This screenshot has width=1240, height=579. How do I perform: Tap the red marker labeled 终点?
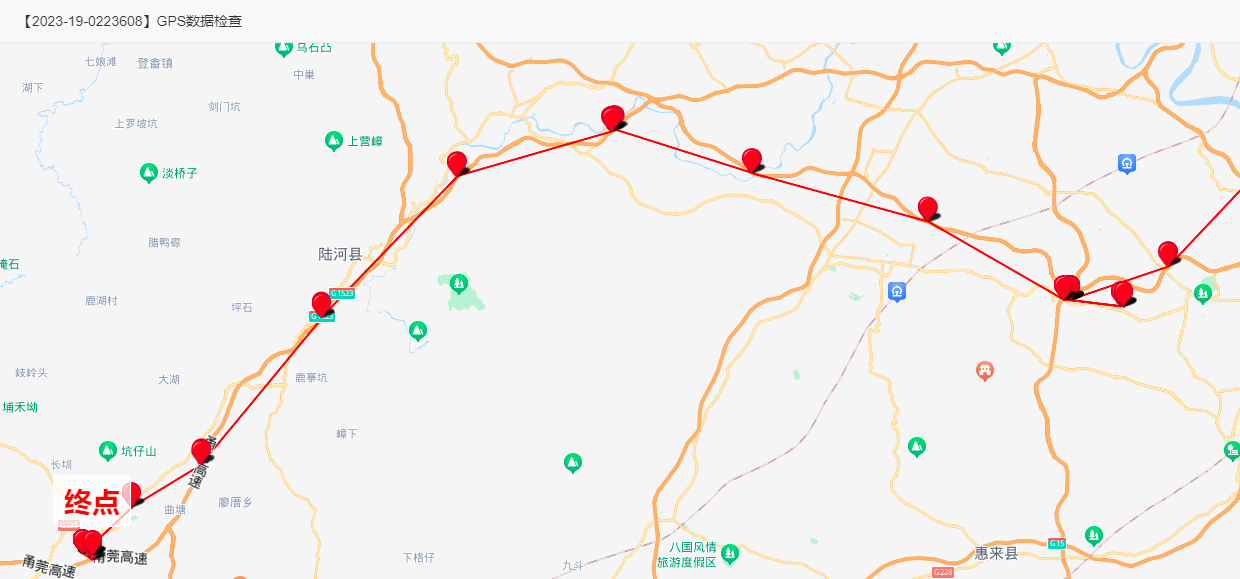point(131,493)
